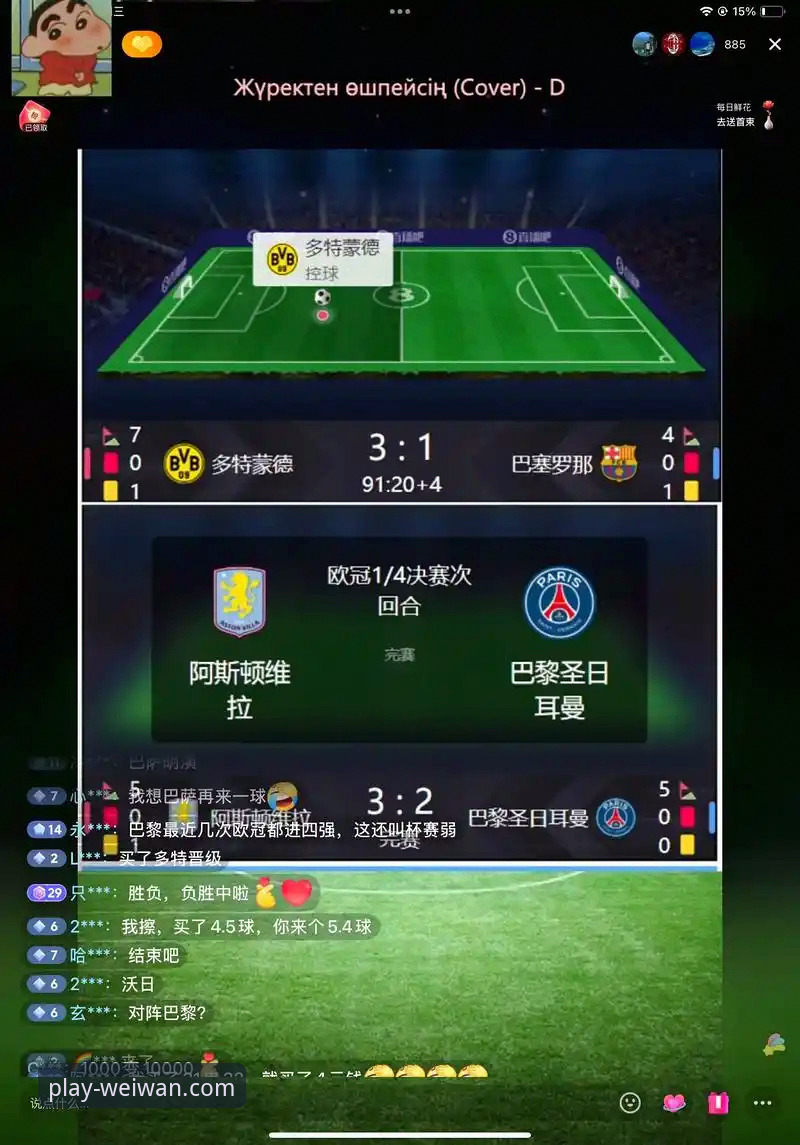
Task: Follow the streamer with the orange heart button
Action: coord(141,44)
